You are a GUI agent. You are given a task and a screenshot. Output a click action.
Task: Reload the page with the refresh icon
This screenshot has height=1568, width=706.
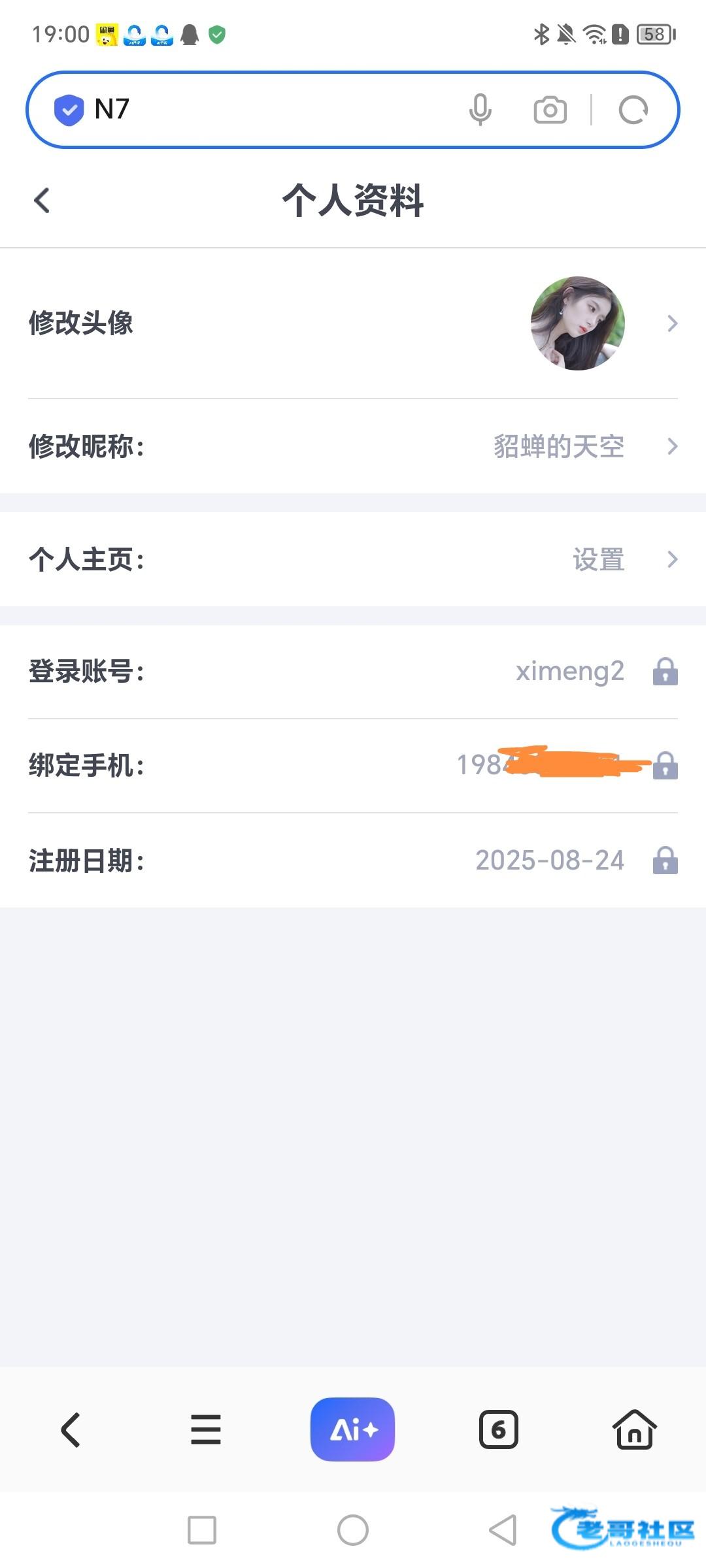(x=633, y=110)
